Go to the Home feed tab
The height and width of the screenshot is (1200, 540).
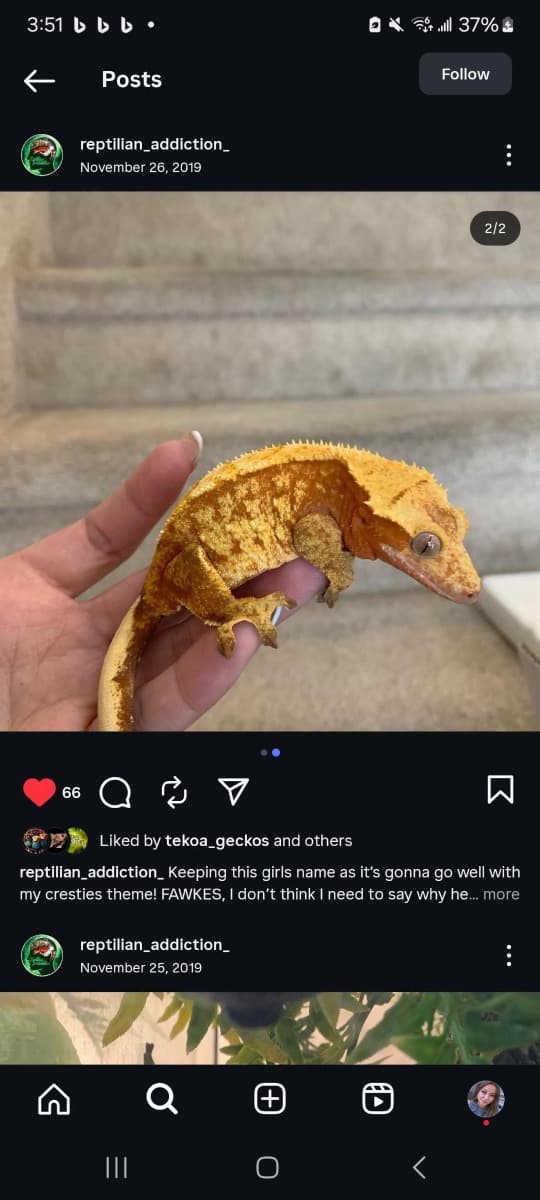click(53, 1099)
